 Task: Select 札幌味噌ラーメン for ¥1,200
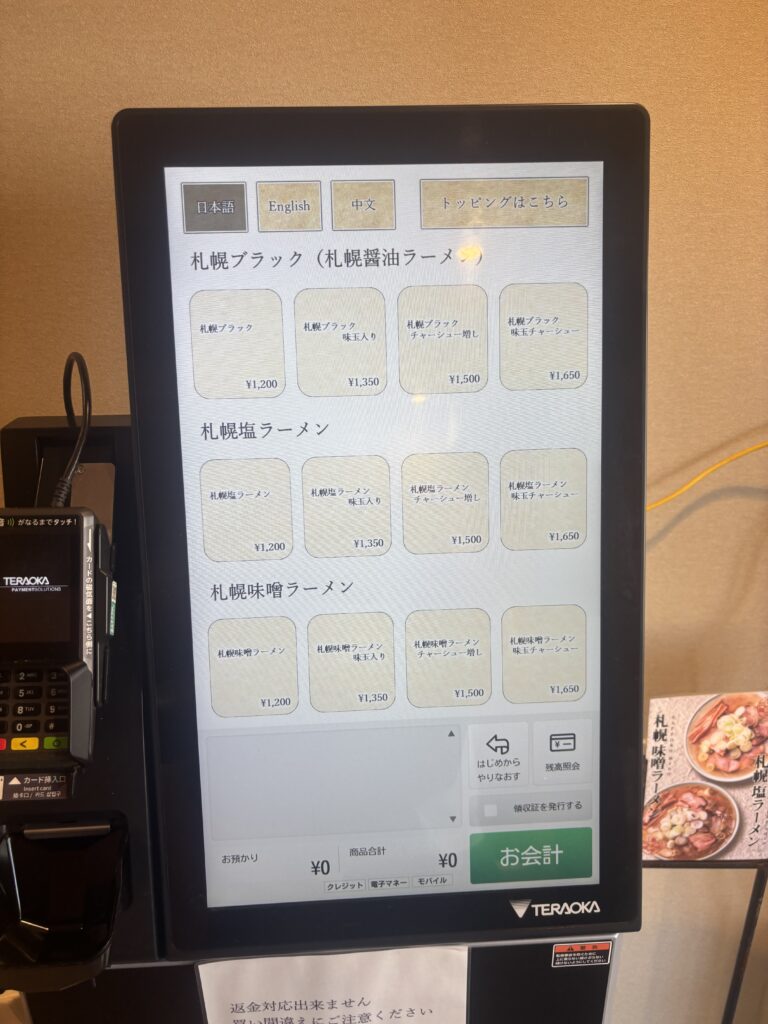click(x=253, y=666)
